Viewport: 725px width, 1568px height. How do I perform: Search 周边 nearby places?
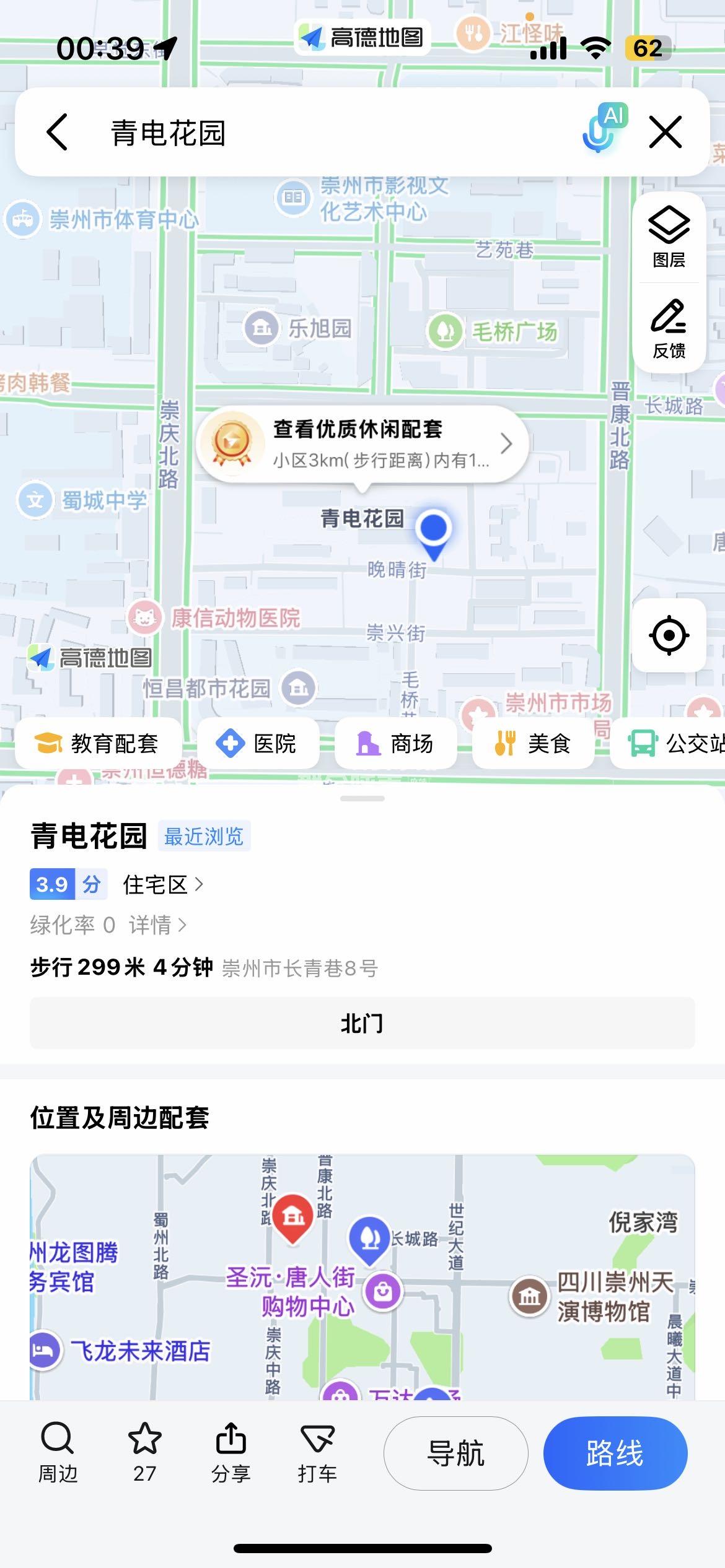(x=58, y=1453)
